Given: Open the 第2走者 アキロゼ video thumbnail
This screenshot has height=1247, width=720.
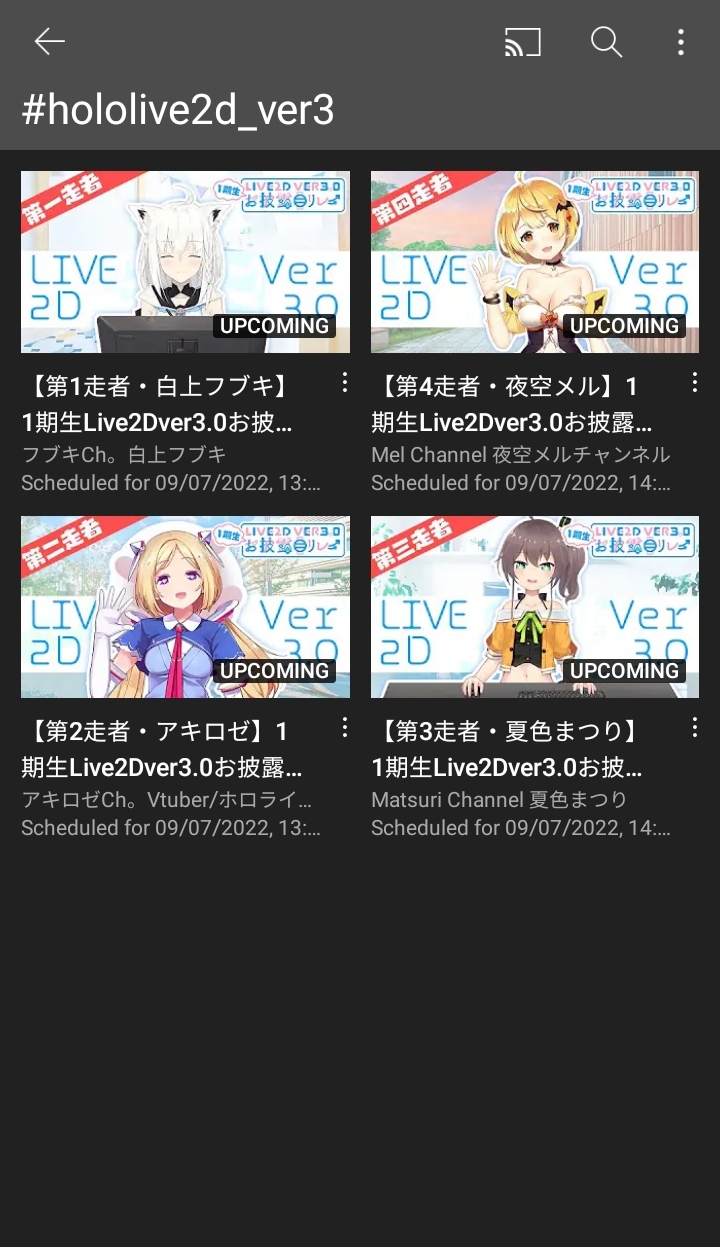Looking at the screenshot, I should pos(185,607).
